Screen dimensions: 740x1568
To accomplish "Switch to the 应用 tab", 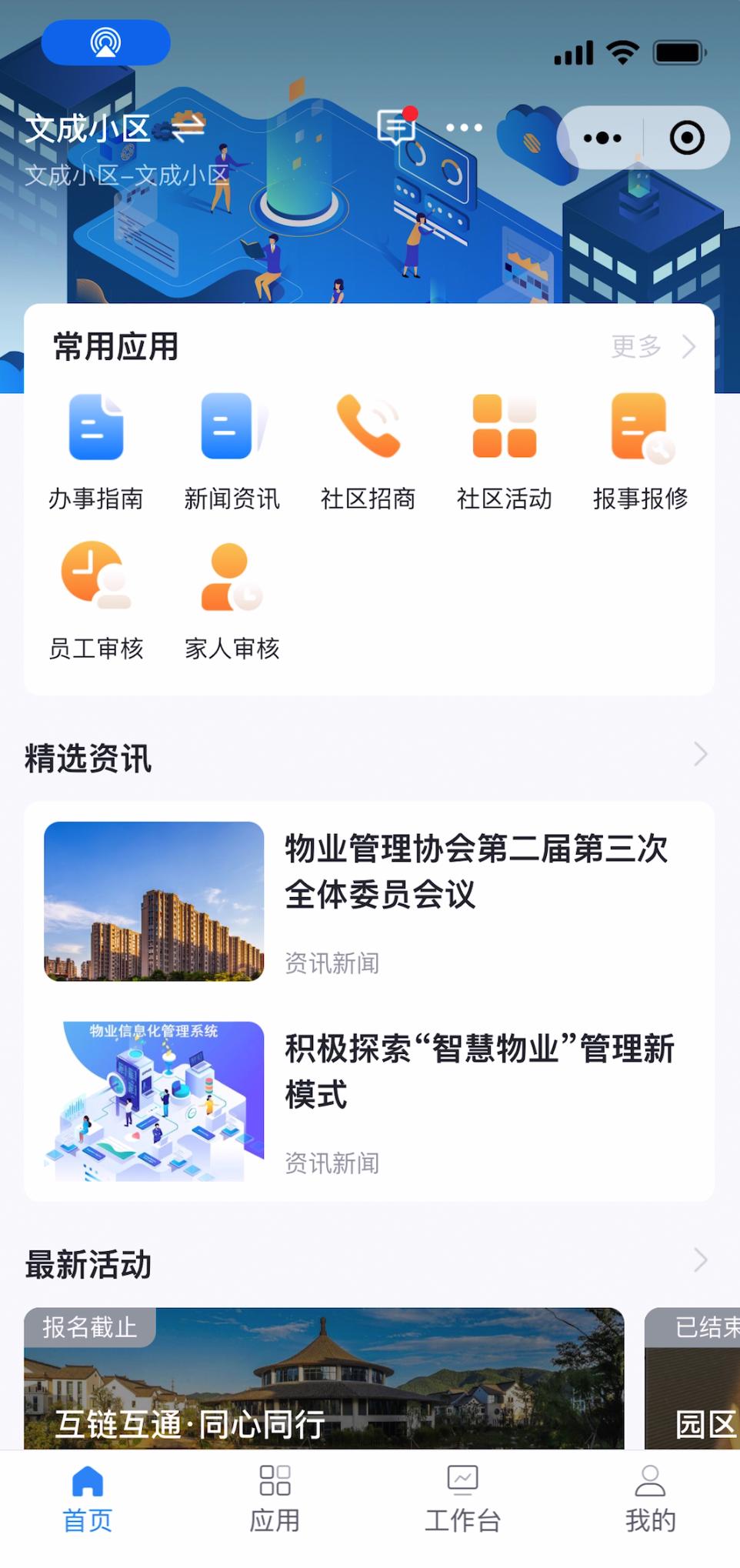I will [x=275, y=1496].
